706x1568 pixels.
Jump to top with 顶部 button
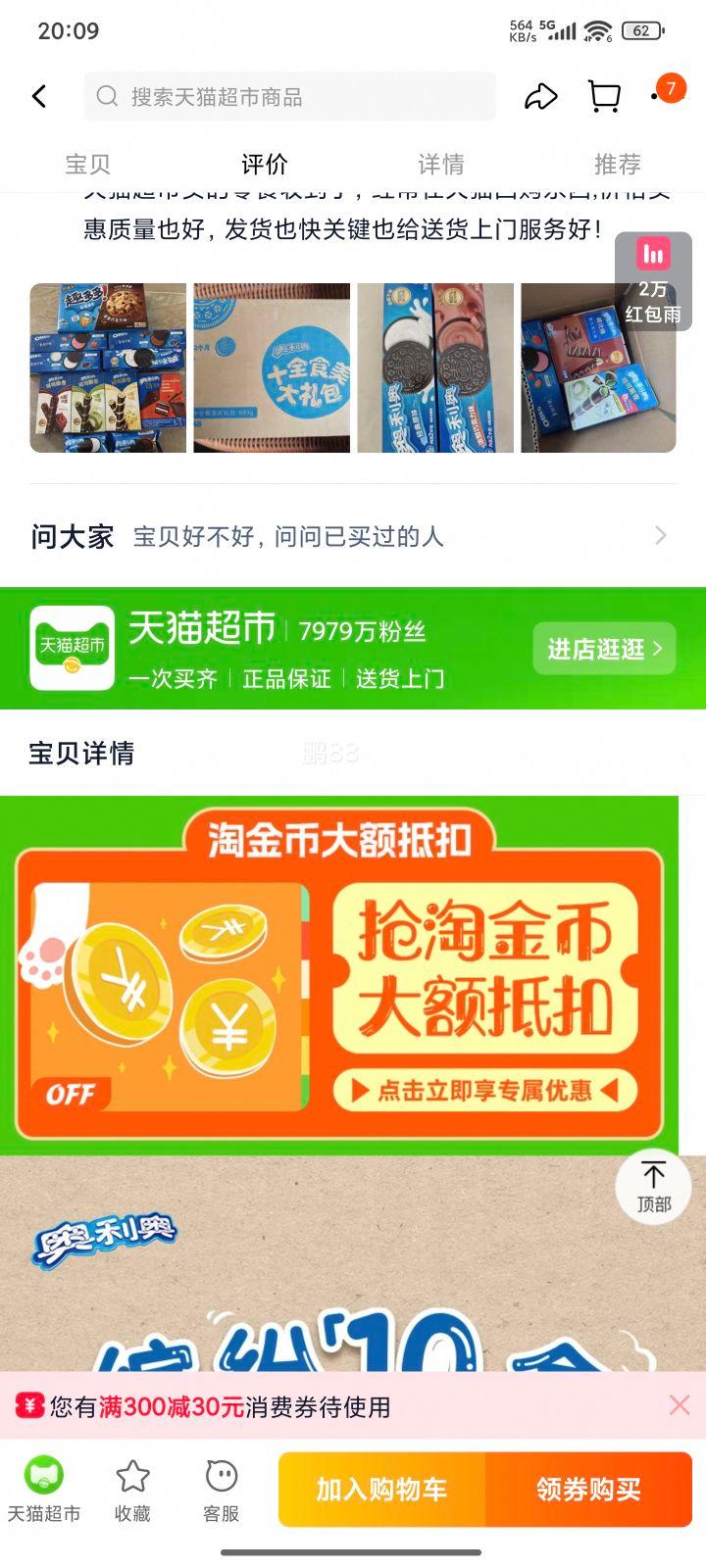[x=653, y=1186]
